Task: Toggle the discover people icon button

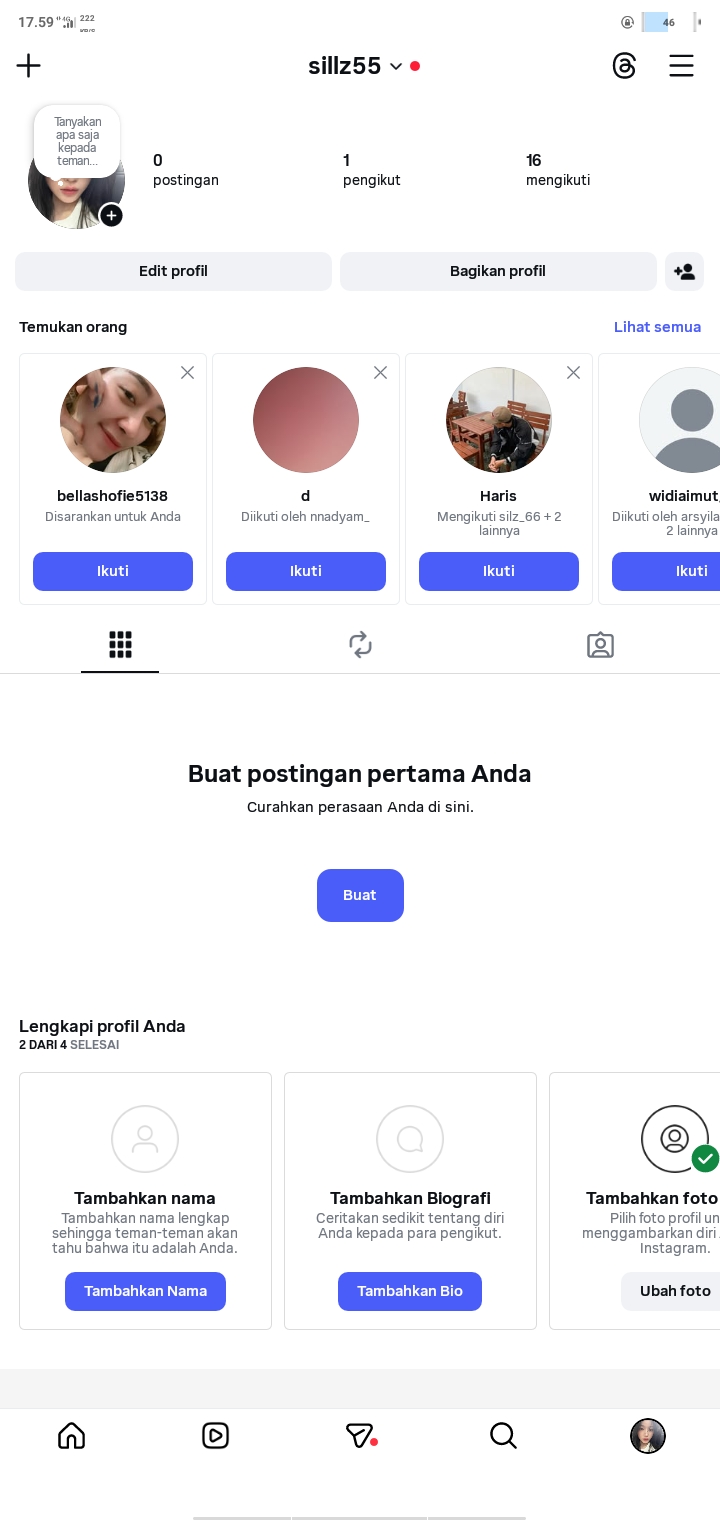Action: point(684,271)
